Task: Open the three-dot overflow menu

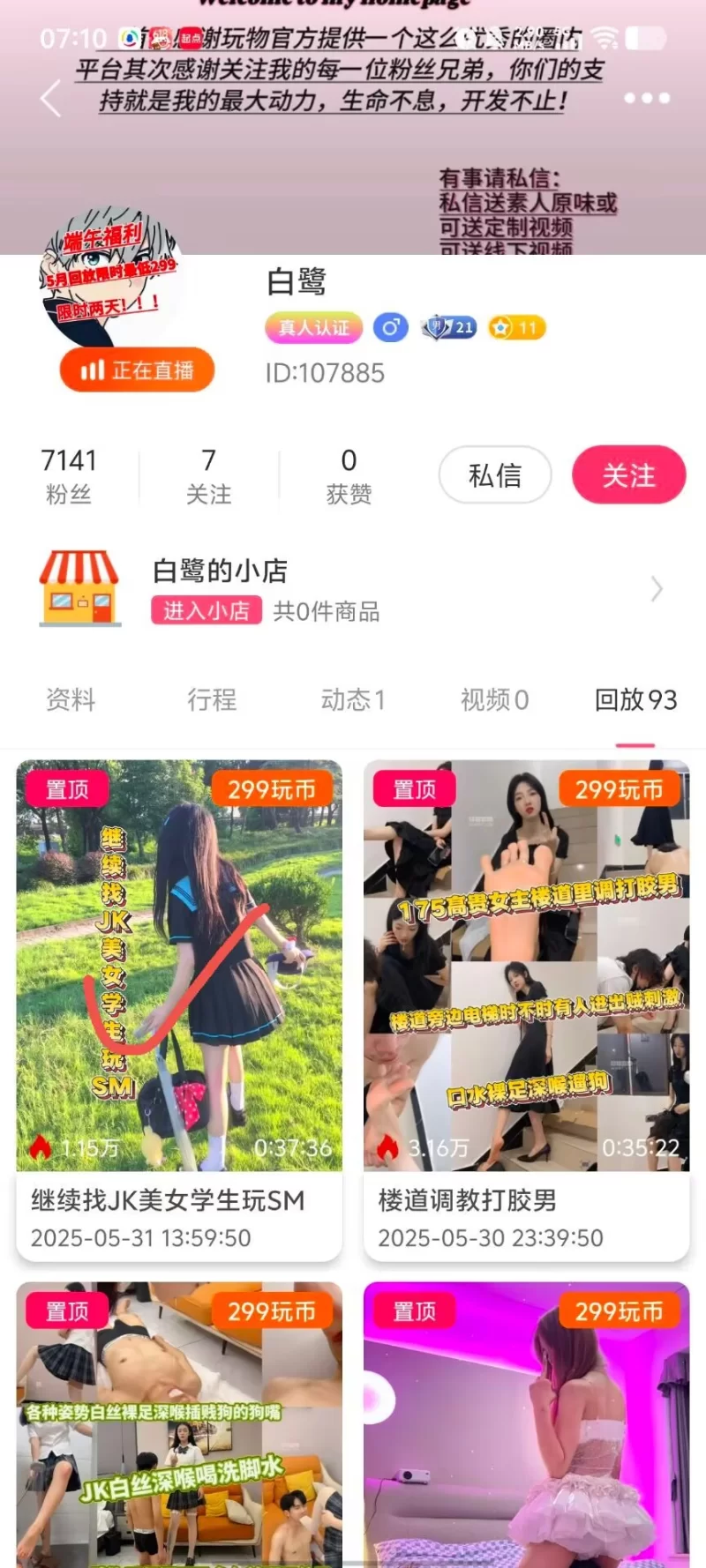Action: [x=647, y=98]
